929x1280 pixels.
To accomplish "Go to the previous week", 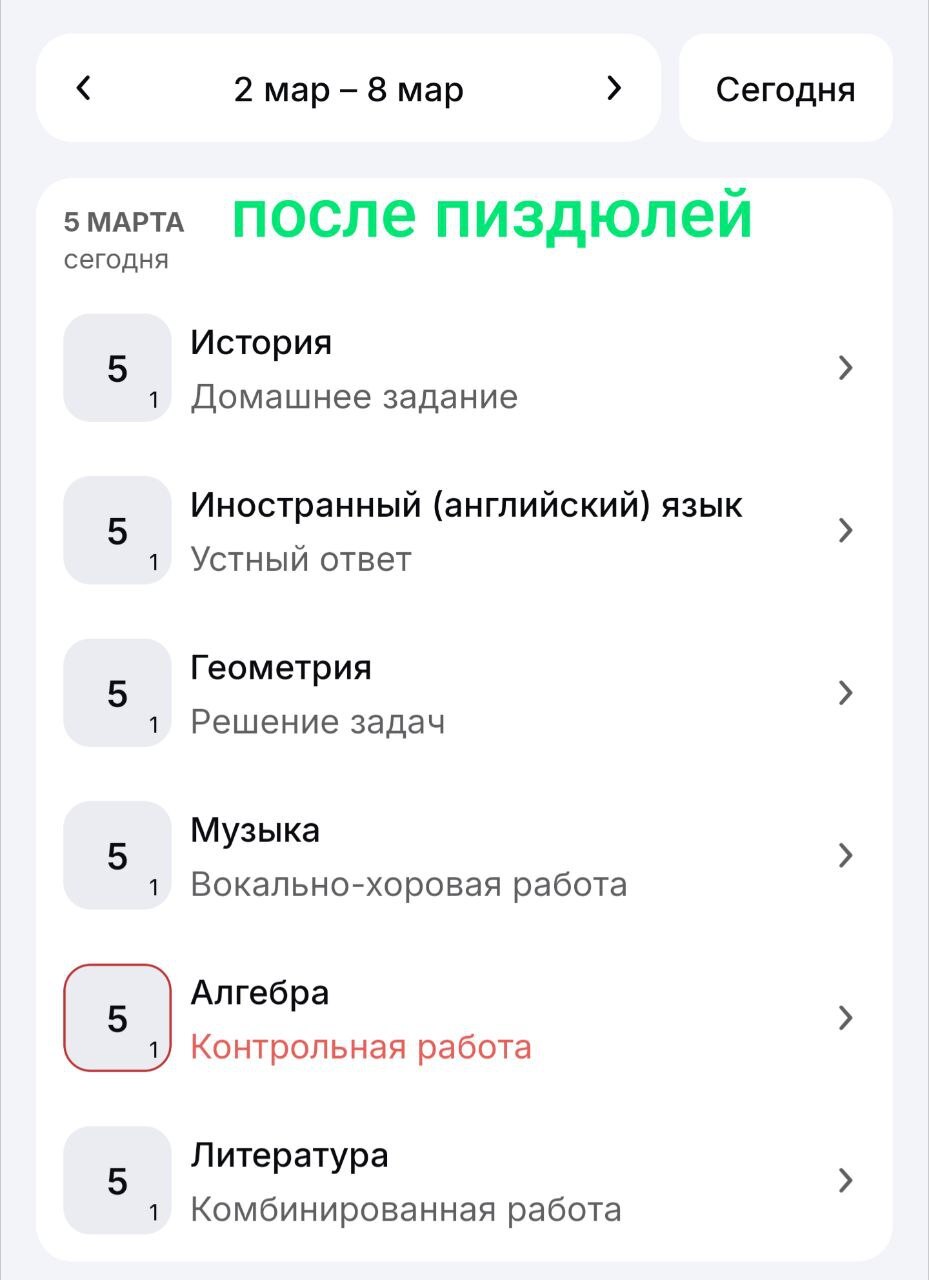I will click(84, 89).
